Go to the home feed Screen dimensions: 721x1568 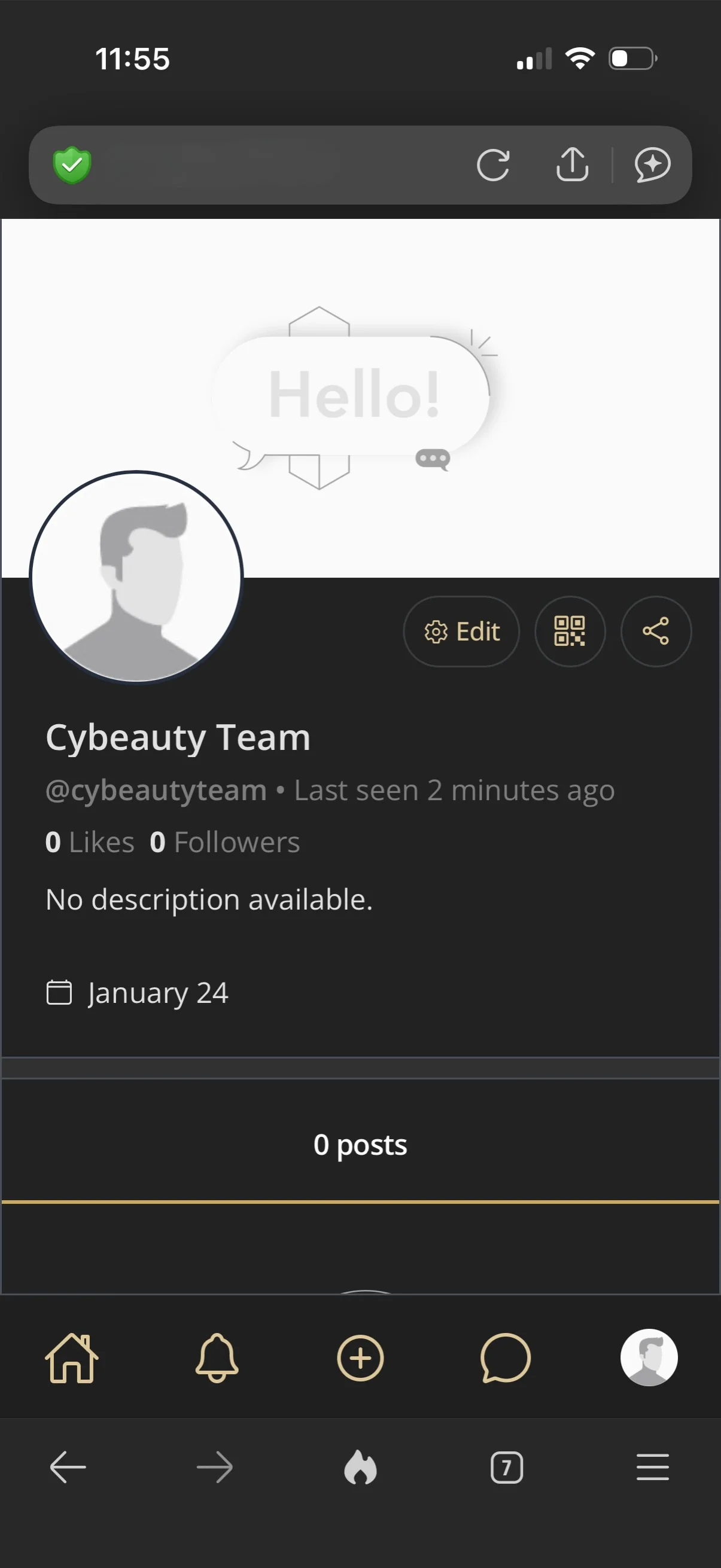pyautogui.click(x=71, y=1358)
